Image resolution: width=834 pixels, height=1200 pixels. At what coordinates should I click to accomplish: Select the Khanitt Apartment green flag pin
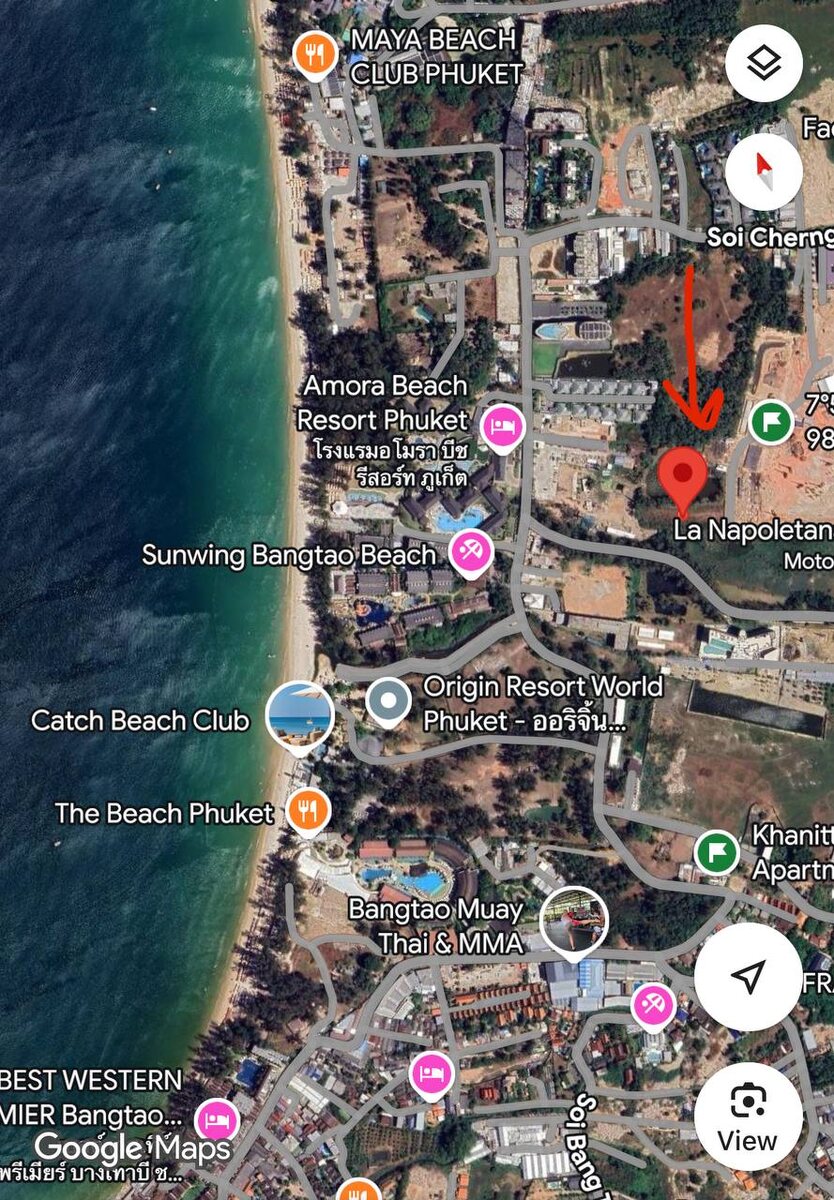pyautogui.click(x=717, y=853)
